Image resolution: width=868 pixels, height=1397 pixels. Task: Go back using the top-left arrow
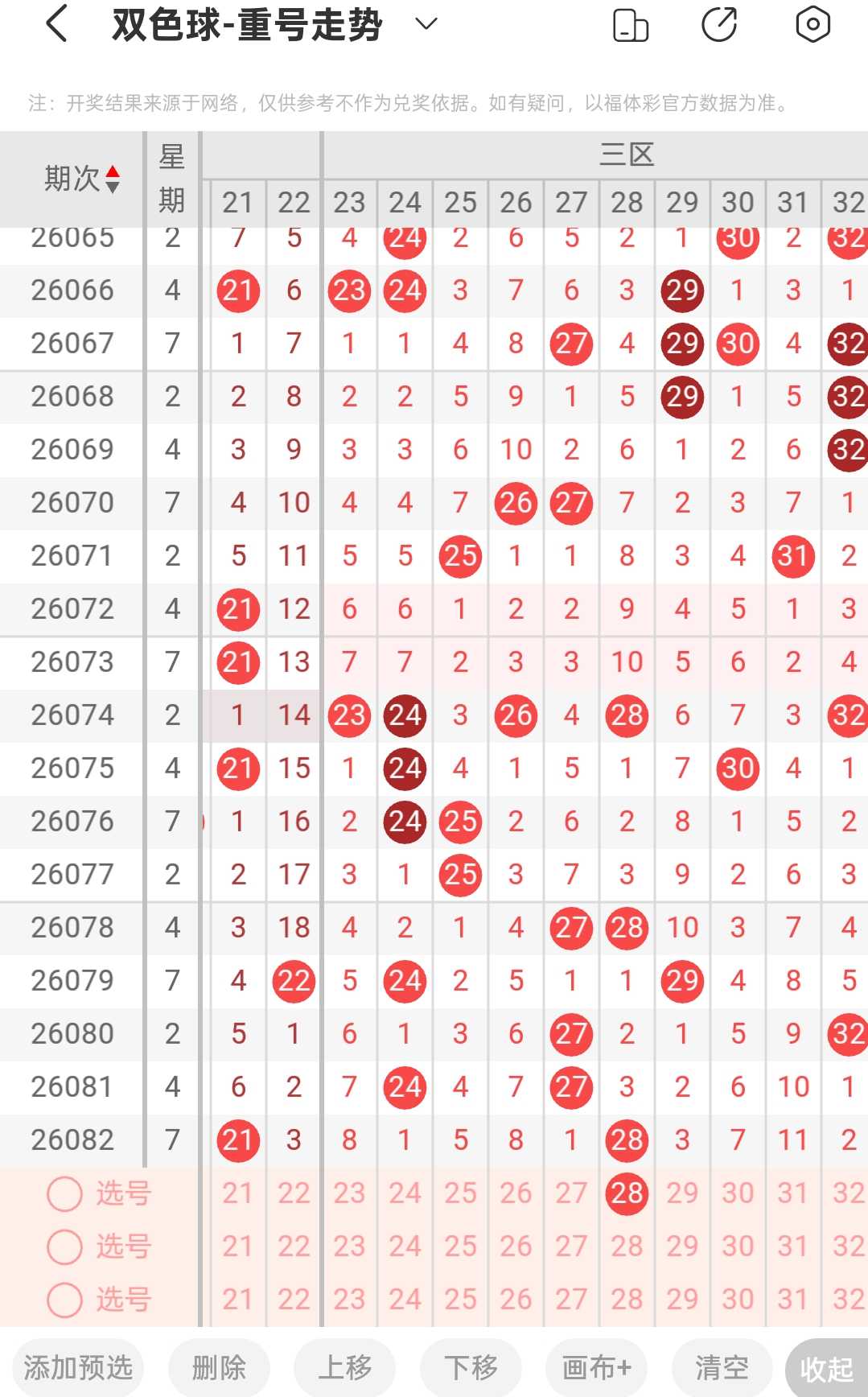[x=56, y=23]
